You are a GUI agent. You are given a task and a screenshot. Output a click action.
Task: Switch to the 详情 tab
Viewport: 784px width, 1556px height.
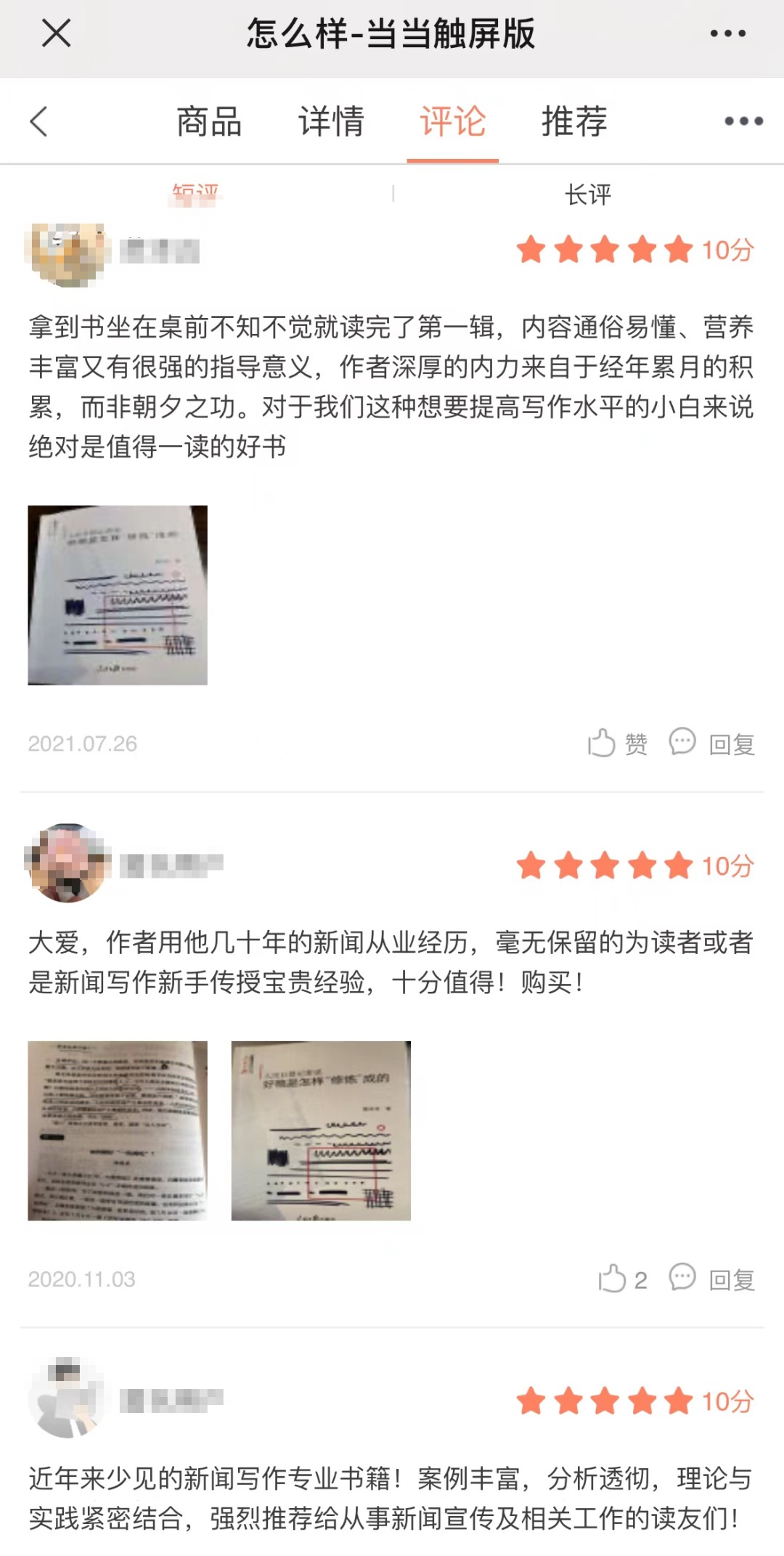pyautogui.click(x=331, y=121)
